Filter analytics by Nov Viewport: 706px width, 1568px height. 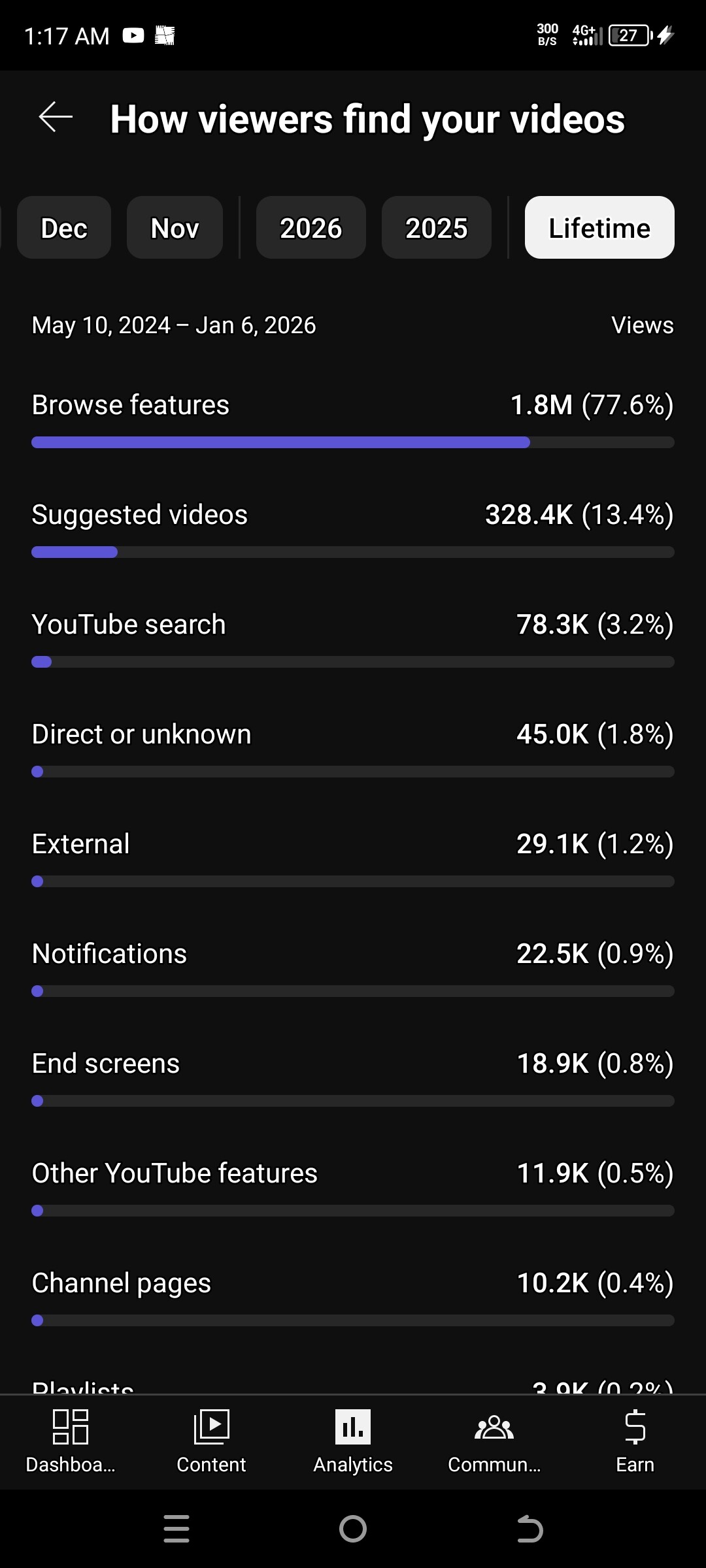175,228
